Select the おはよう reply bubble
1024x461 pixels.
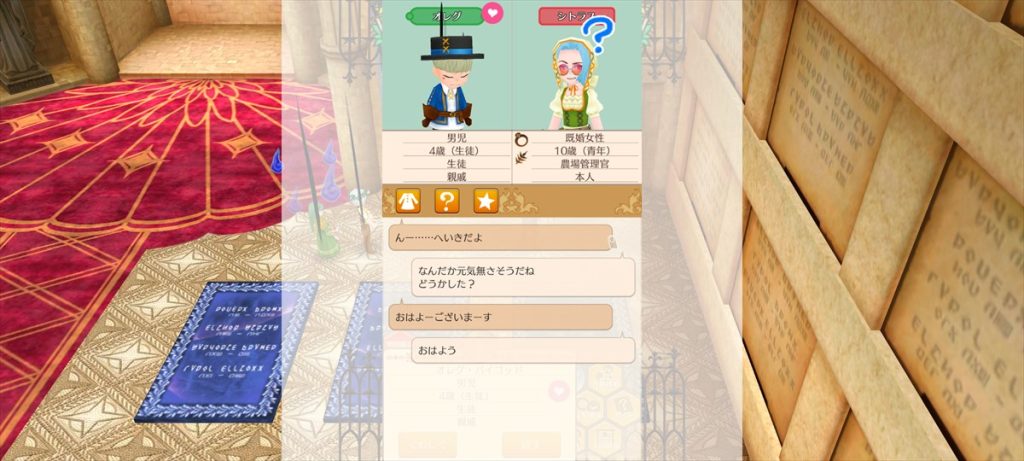tap(522, 350)
